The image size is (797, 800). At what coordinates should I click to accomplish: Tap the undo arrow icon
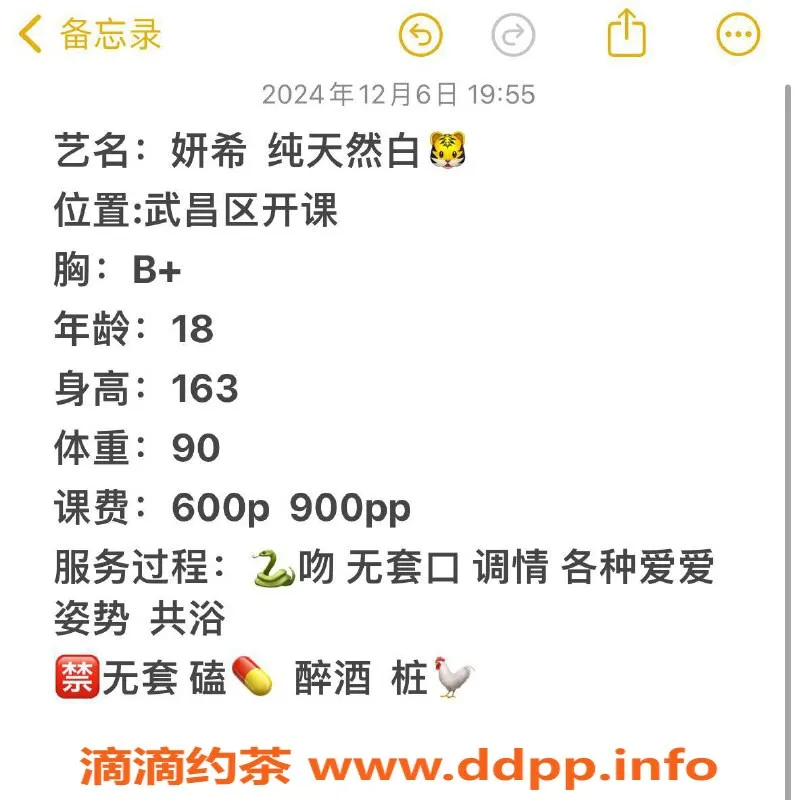420,33
